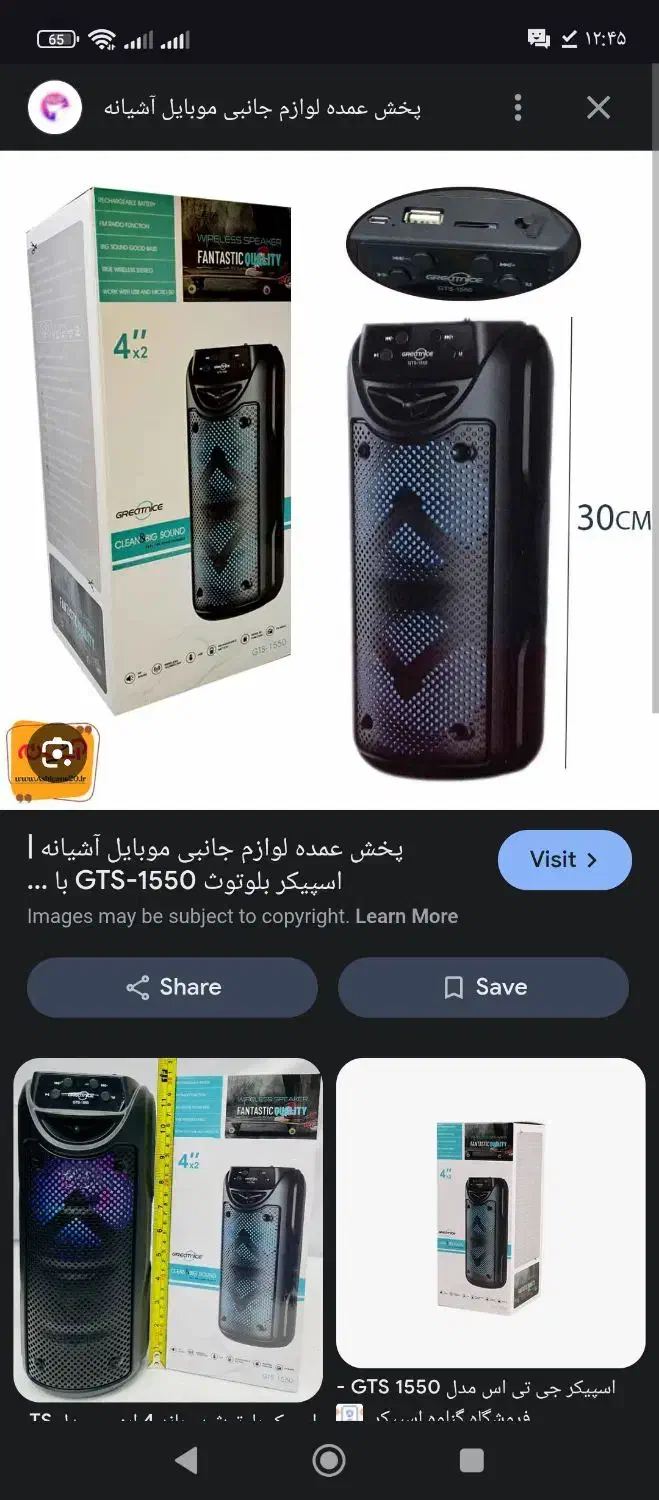The height and width of the screenshot is (1500, 659).
Task: Open the three-dot overflow menu
Action: point(517,108)
